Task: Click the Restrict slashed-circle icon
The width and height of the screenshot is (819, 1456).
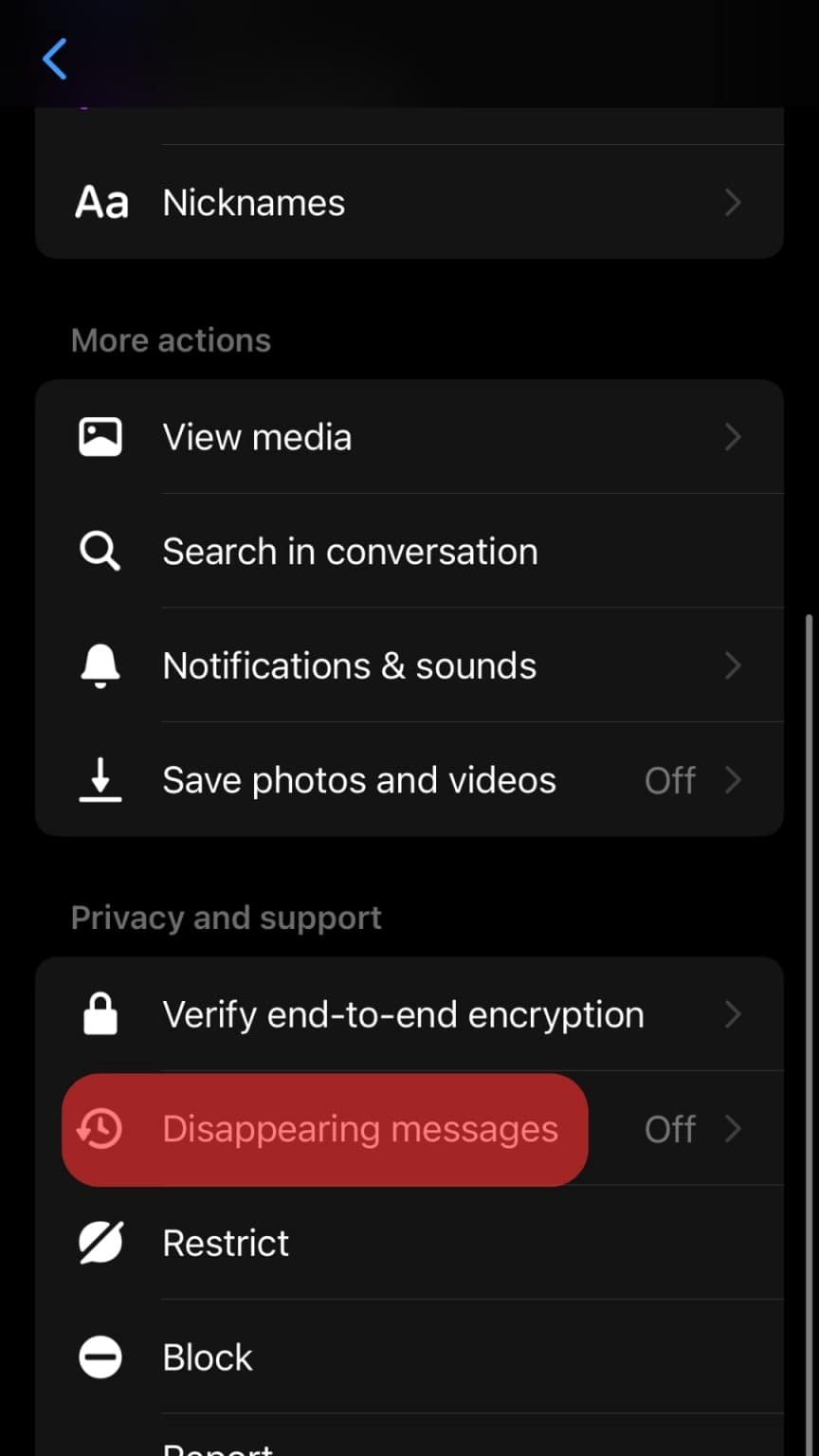Action: pyautogui.click(x=99, y=1243)
